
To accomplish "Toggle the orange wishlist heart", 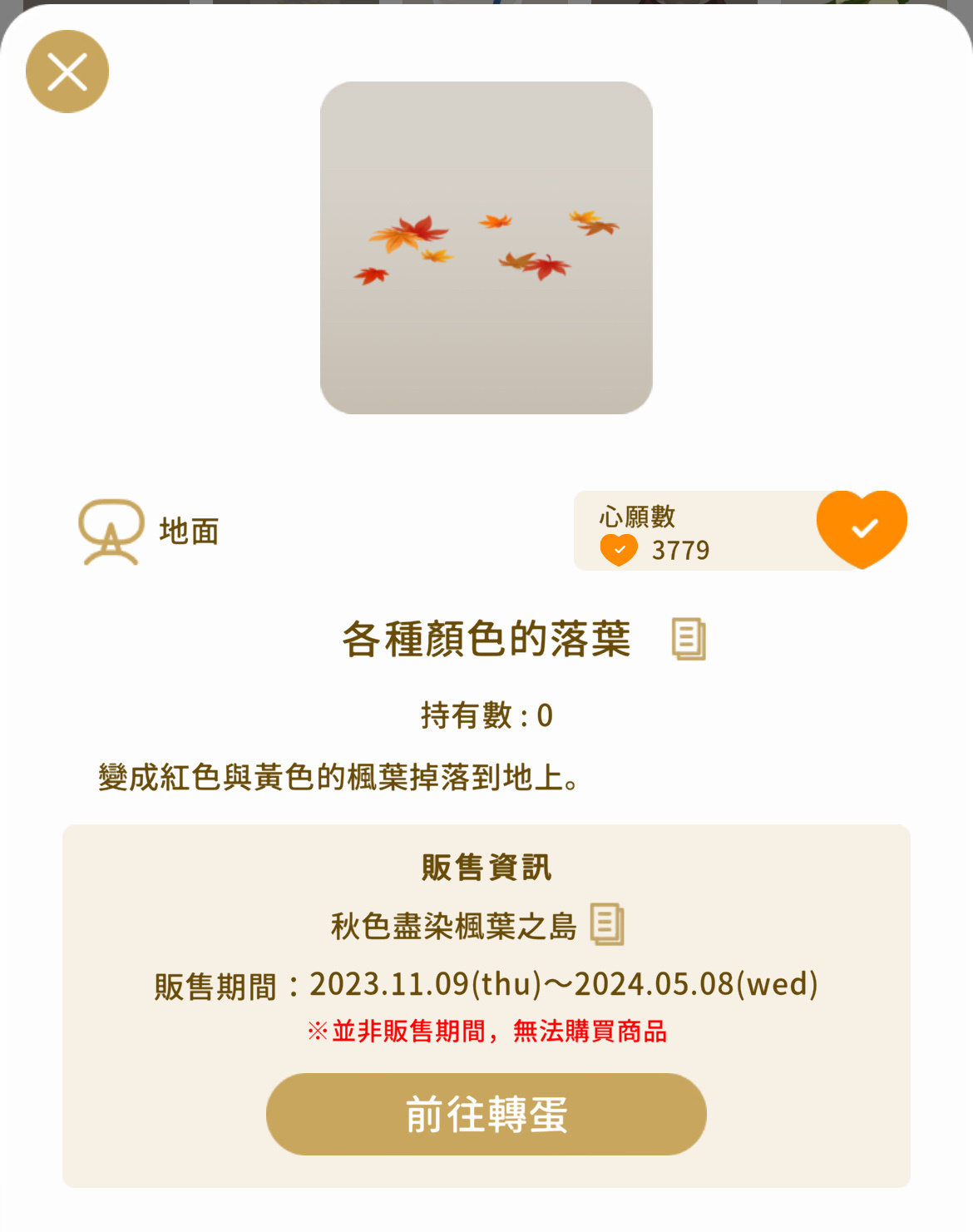I will 862,528.
